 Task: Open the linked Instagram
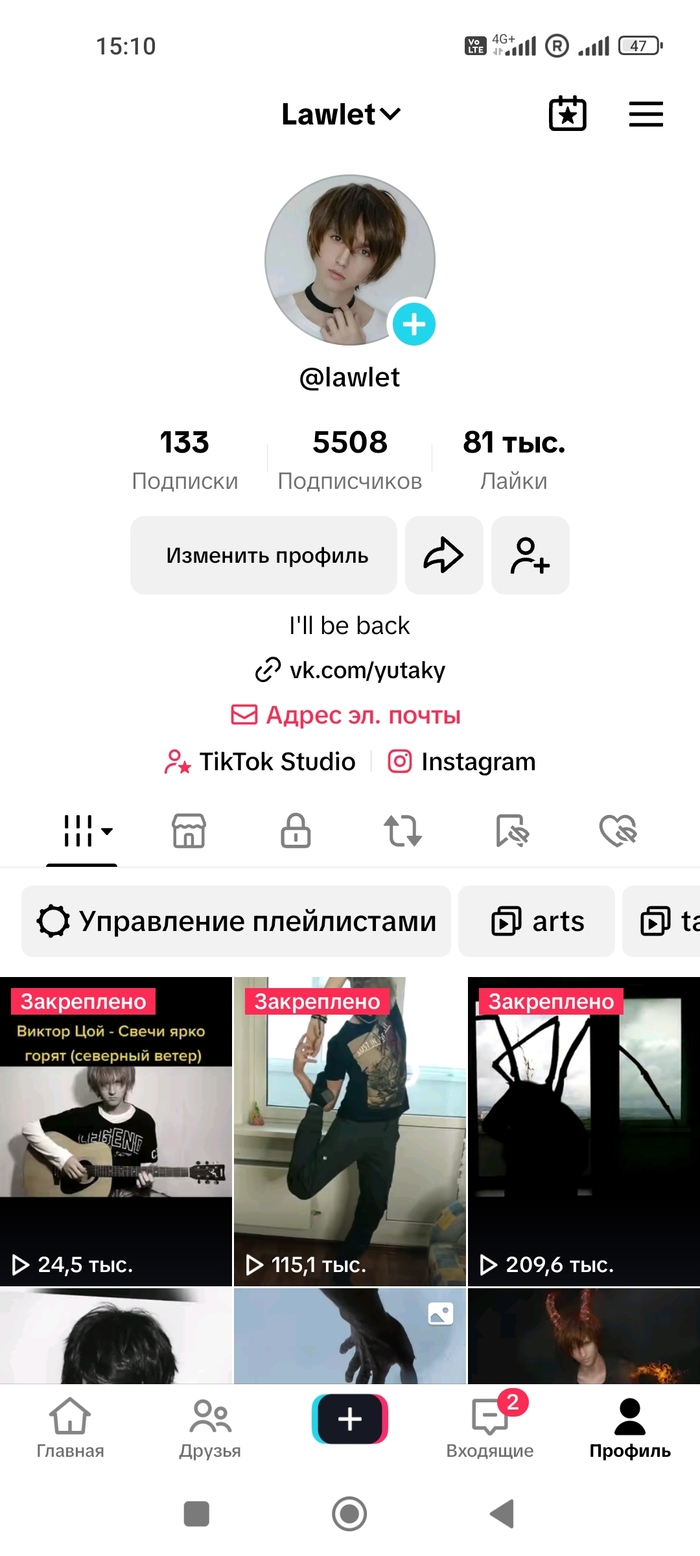[x=462, y=762]
